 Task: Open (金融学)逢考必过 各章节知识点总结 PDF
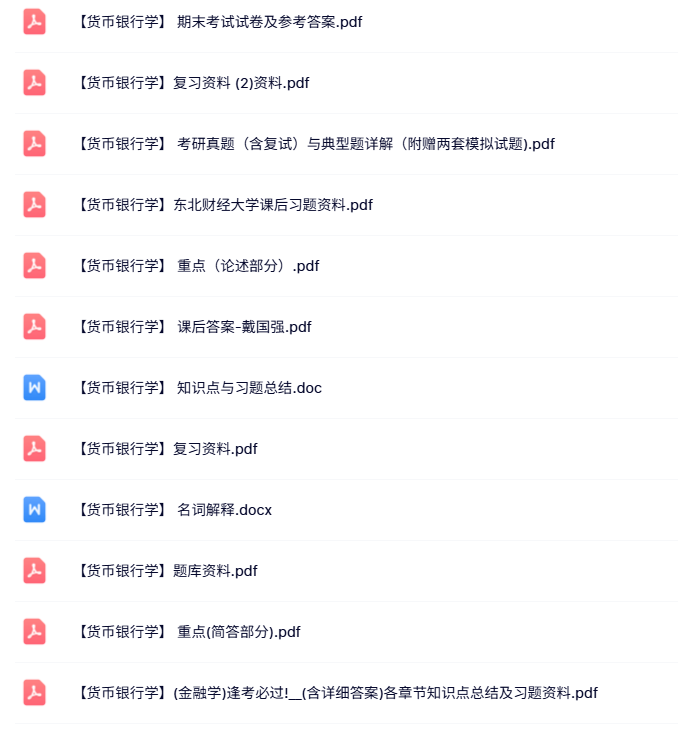(x=337, y=693)
